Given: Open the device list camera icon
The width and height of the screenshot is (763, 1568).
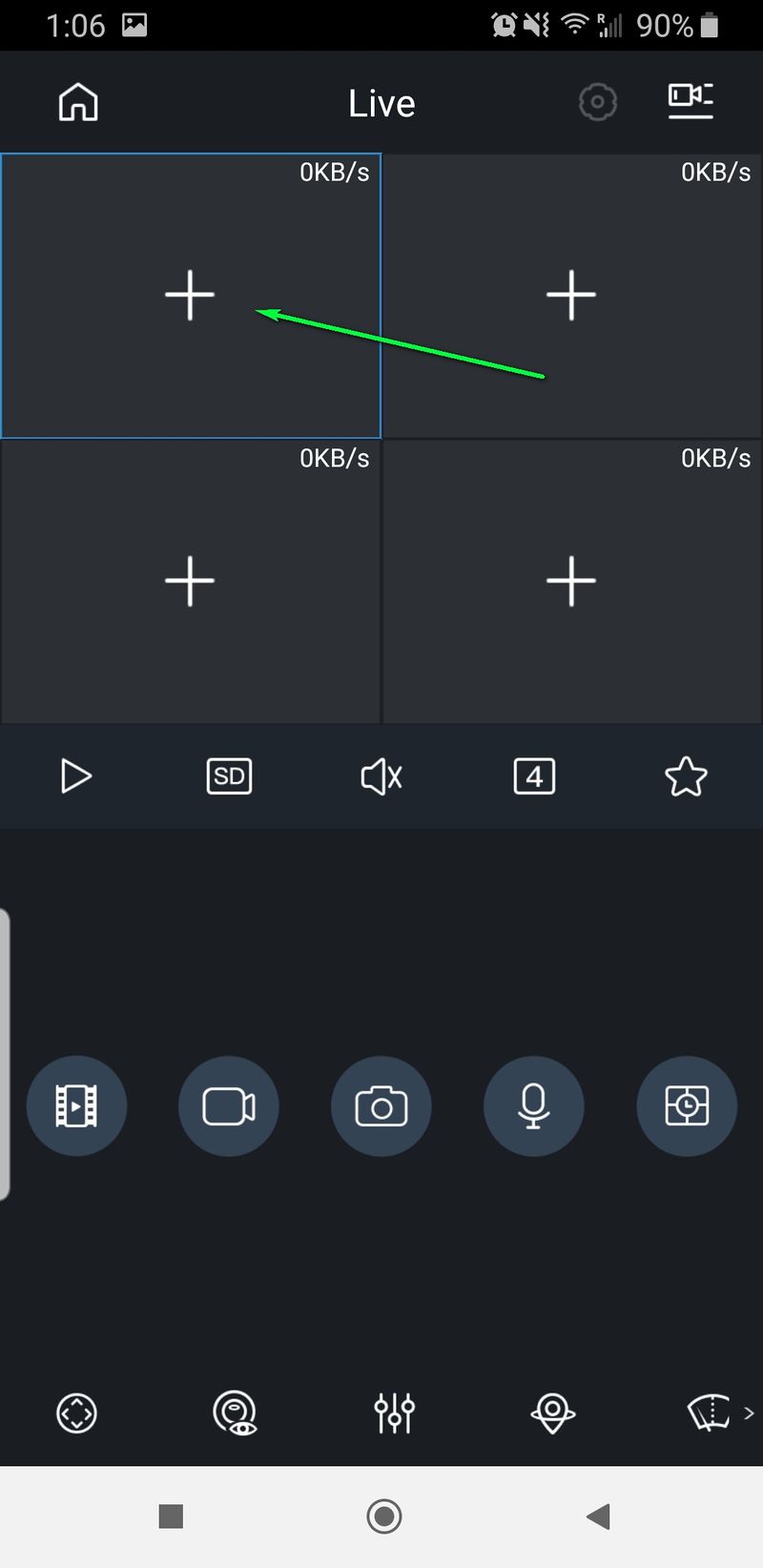Looking at the screenshot, I should [691, 101].
